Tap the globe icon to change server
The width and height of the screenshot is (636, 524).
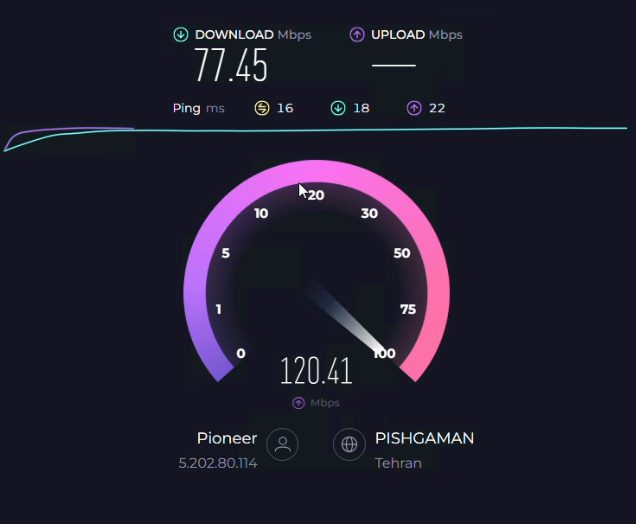coord(350,445)
